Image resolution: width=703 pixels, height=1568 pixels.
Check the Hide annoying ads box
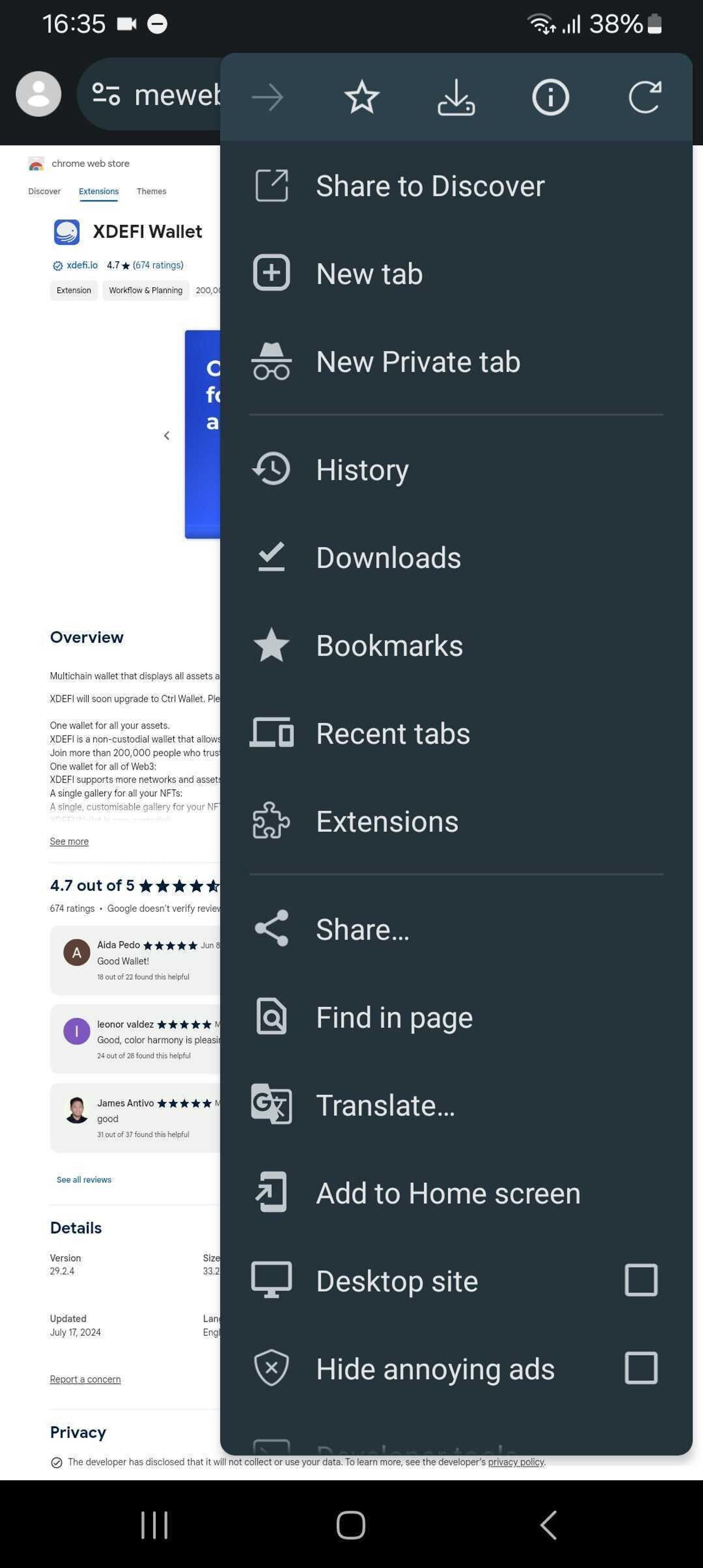[641, 1369]
